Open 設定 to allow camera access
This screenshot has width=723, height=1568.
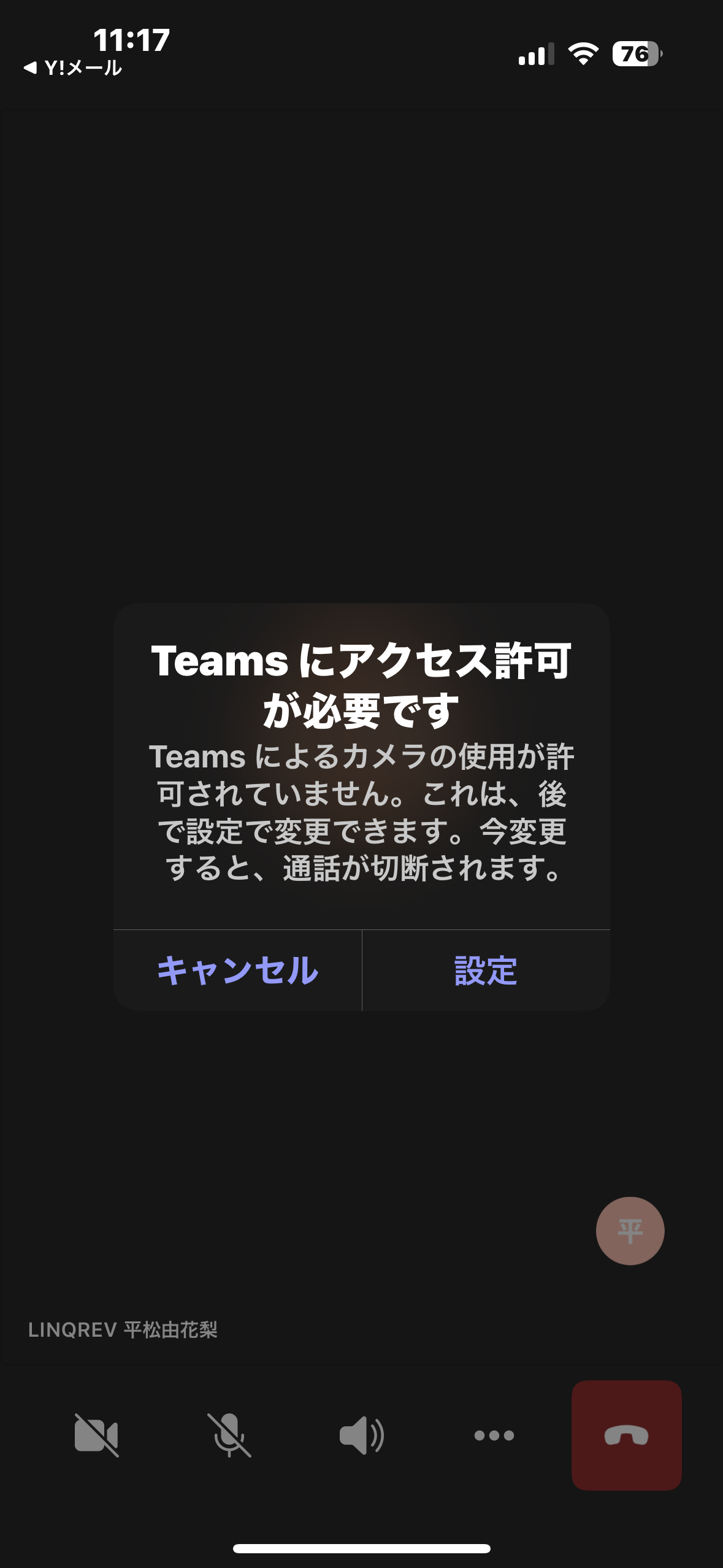[x=486, y=970]
